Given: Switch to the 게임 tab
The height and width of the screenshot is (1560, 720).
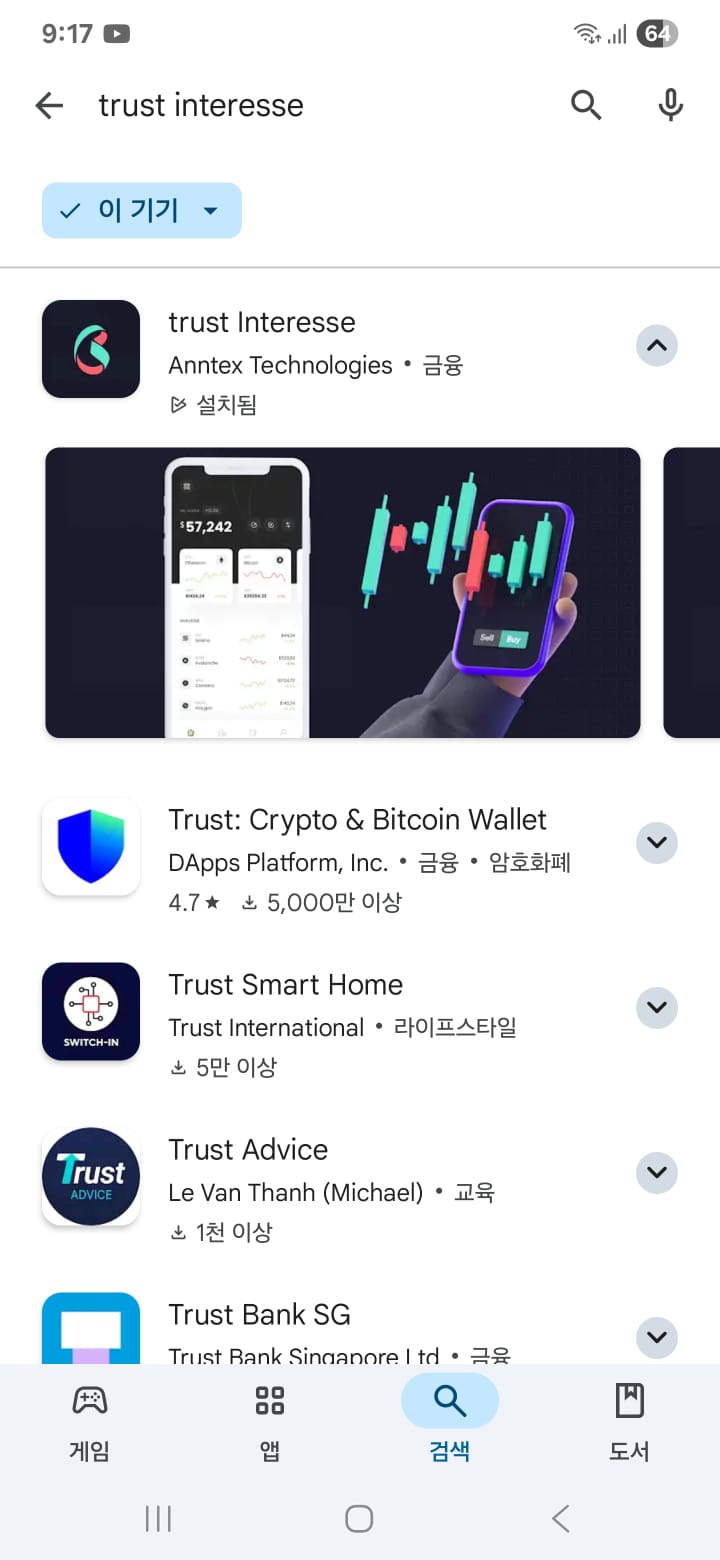Looking at the screenshot, I should [90, 1423].
